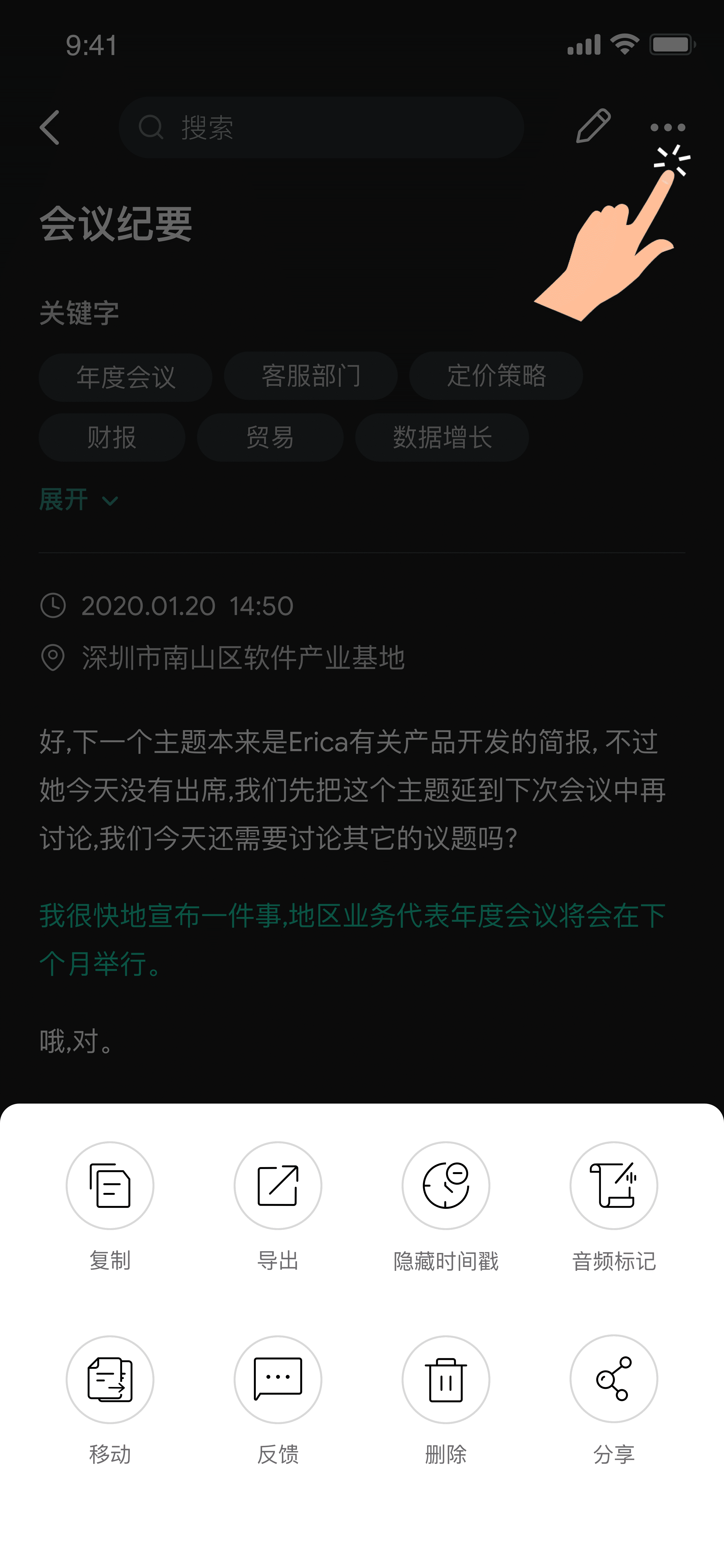The height and width of the screenshot is (1568, 724).
Task: Tap the 财报 keyword chip
Action: [111, 438]
